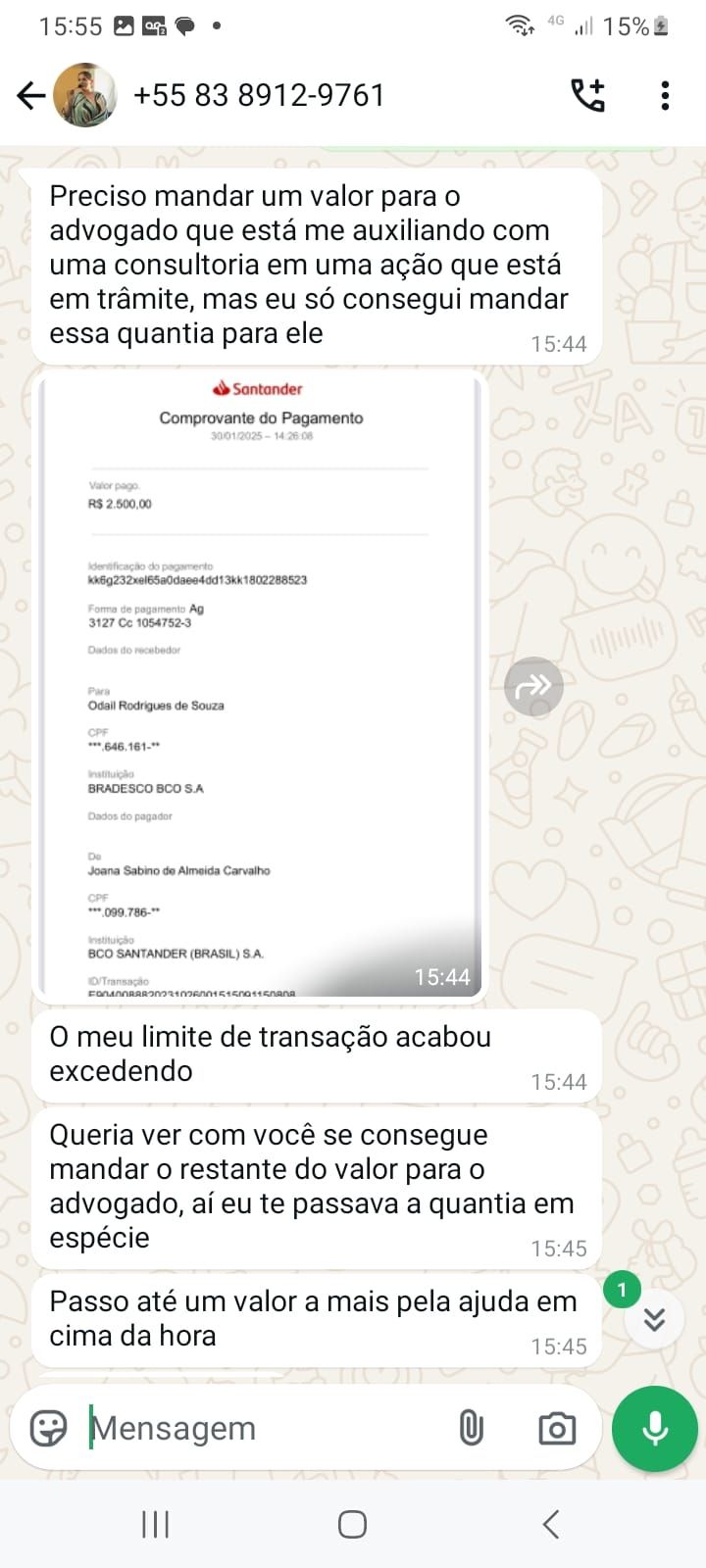Screen dimensions: 706x1568
Task: Jump to the latest unread message
Action: pos(654,1319)
